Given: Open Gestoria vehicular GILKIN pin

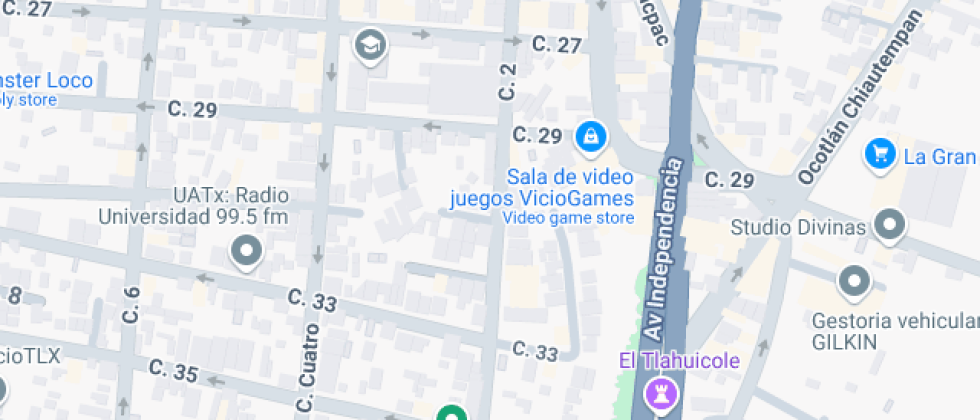Looking at the screenshot, I should coord(854,281).
